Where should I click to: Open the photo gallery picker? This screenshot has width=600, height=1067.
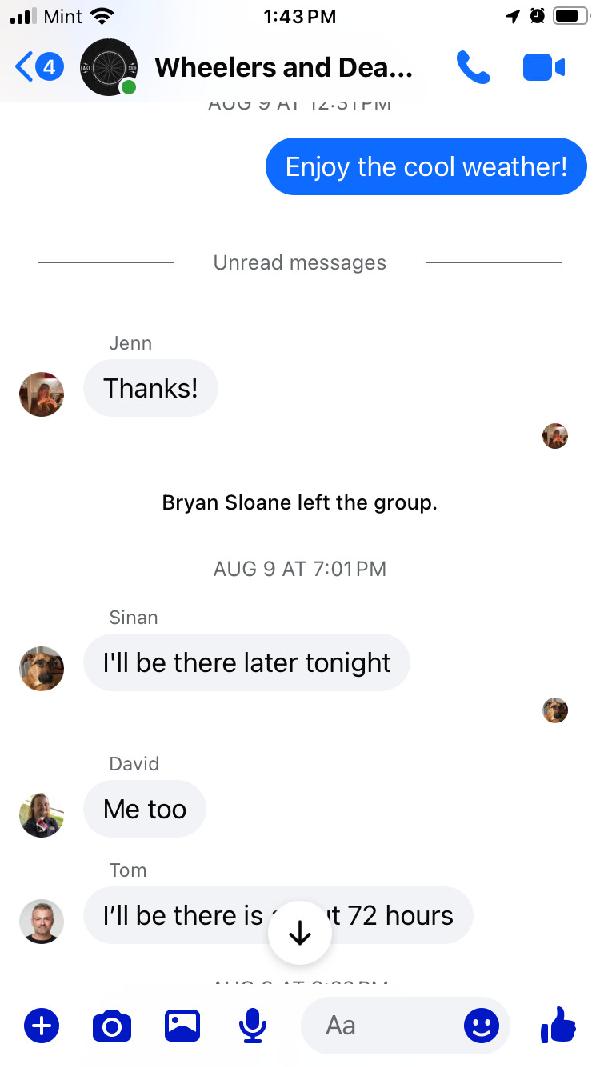click(x=182, y=1025)
